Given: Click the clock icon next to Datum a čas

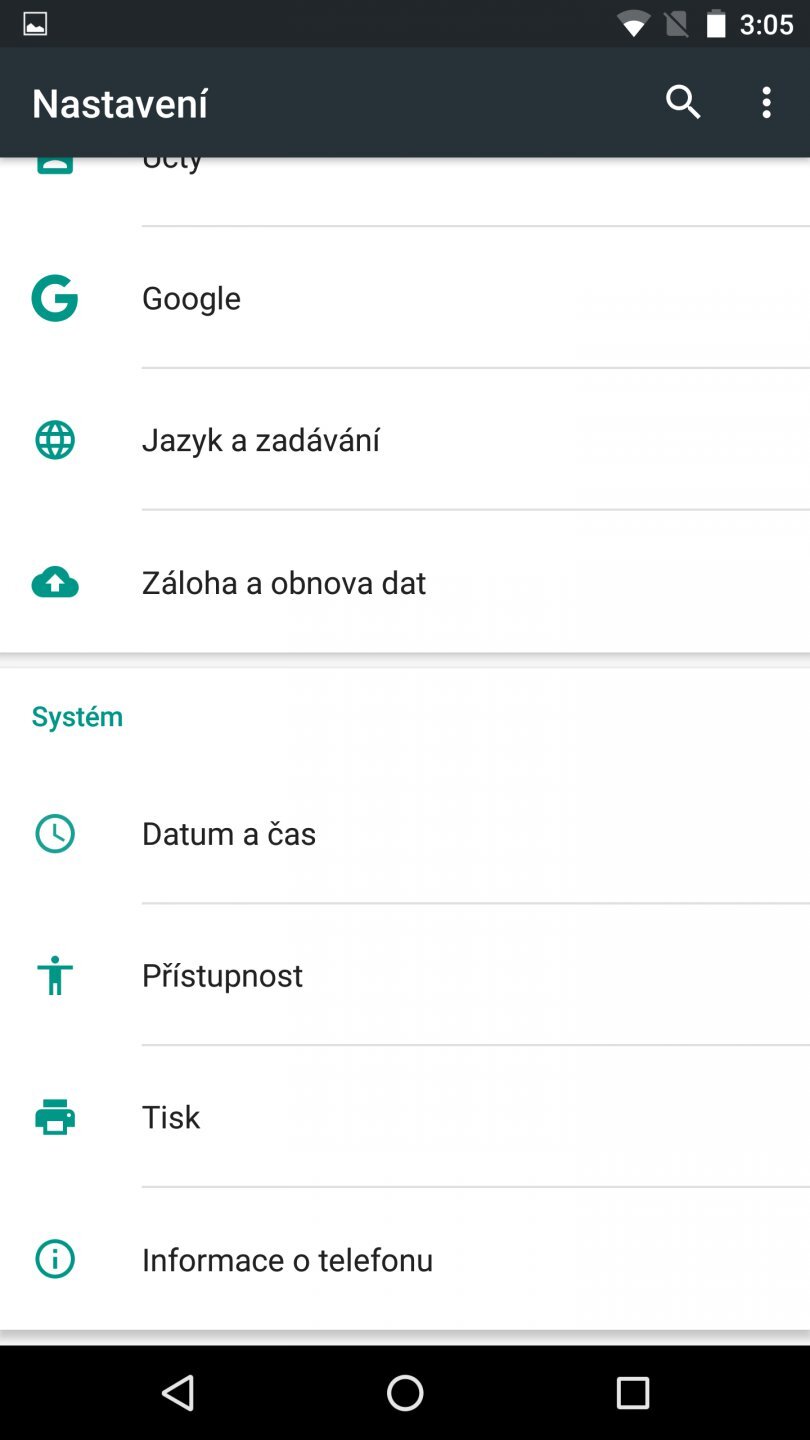Looking at the screenshot, I should [x=54, y=833].
